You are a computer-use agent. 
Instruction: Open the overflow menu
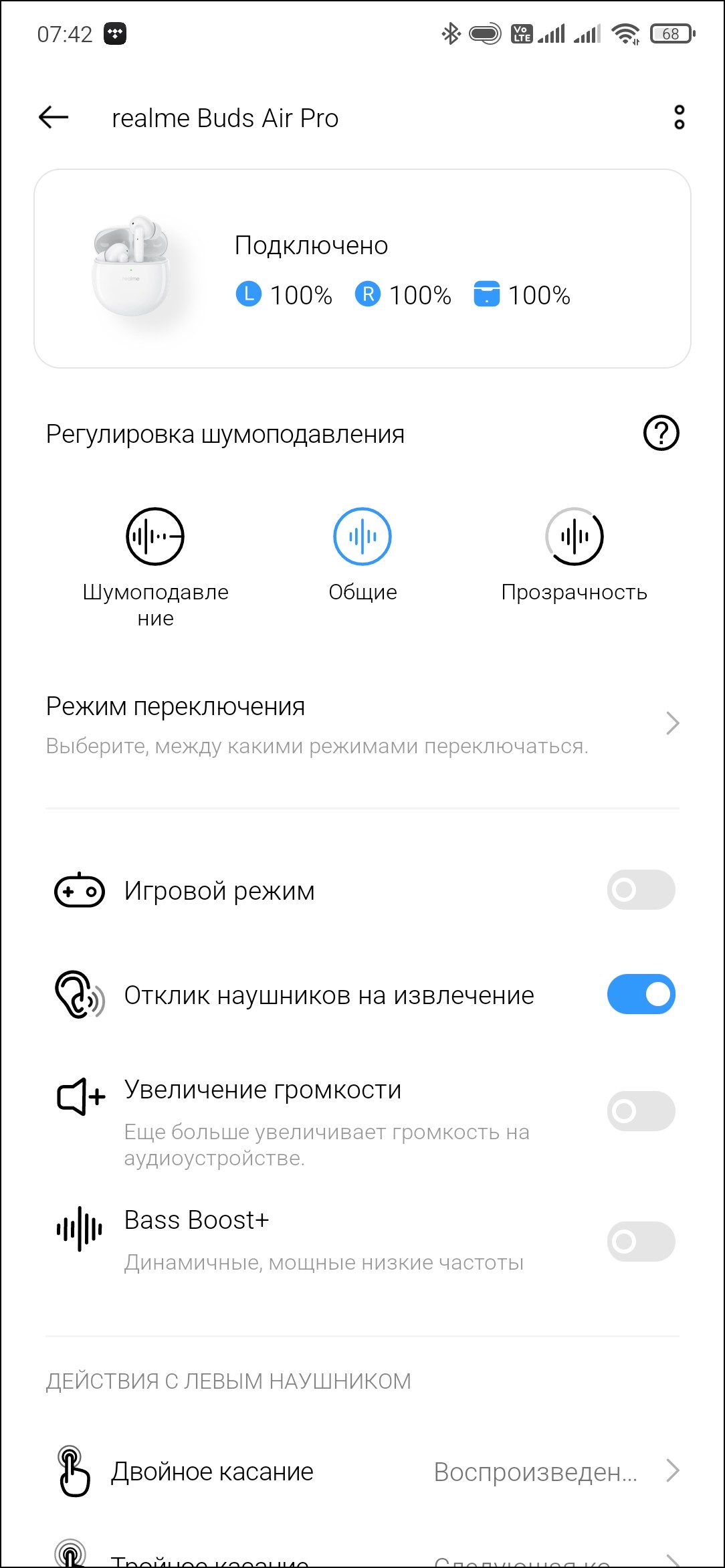tap(679, 118)
